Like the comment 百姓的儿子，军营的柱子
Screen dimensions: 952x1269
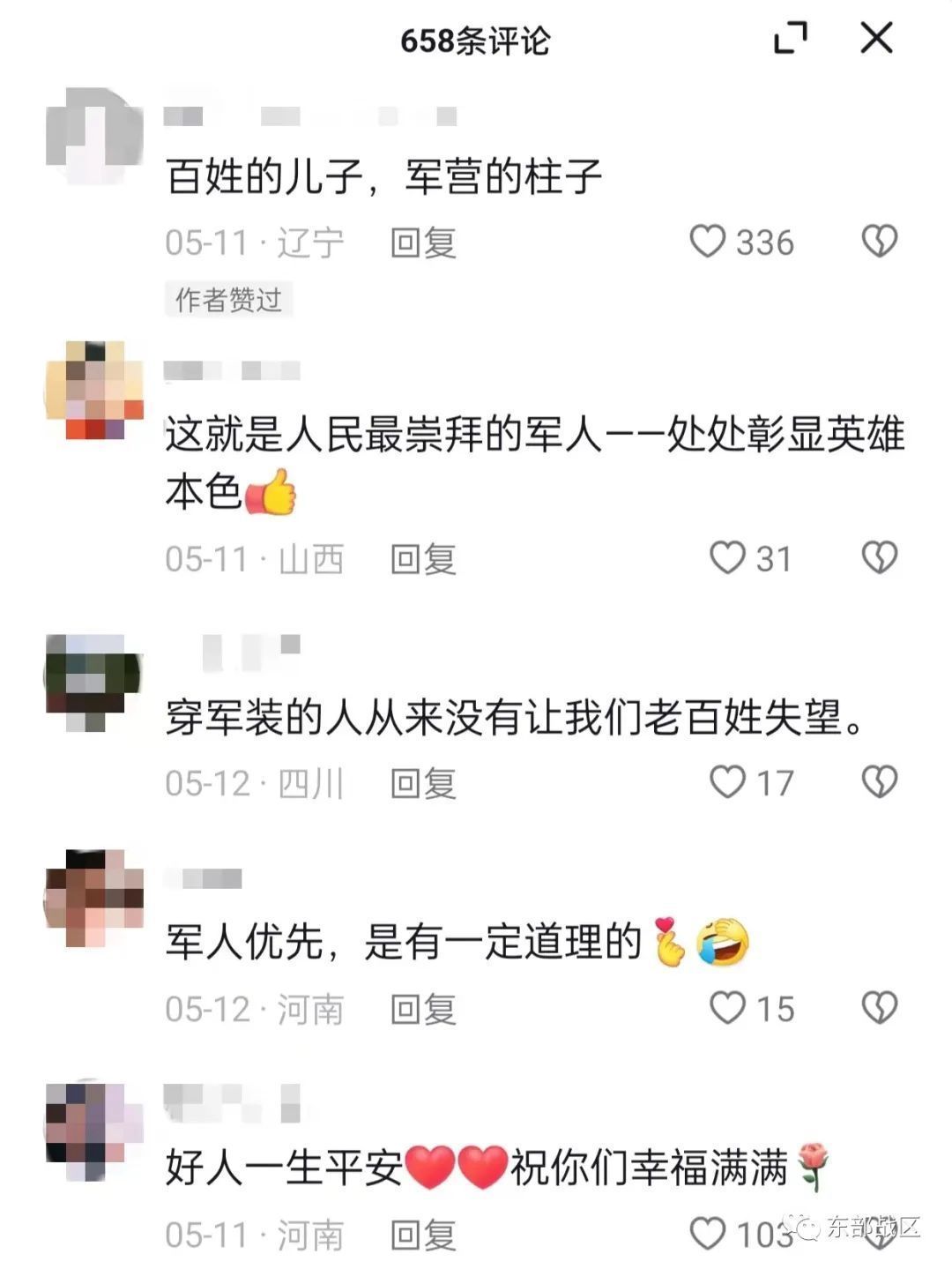707,242
